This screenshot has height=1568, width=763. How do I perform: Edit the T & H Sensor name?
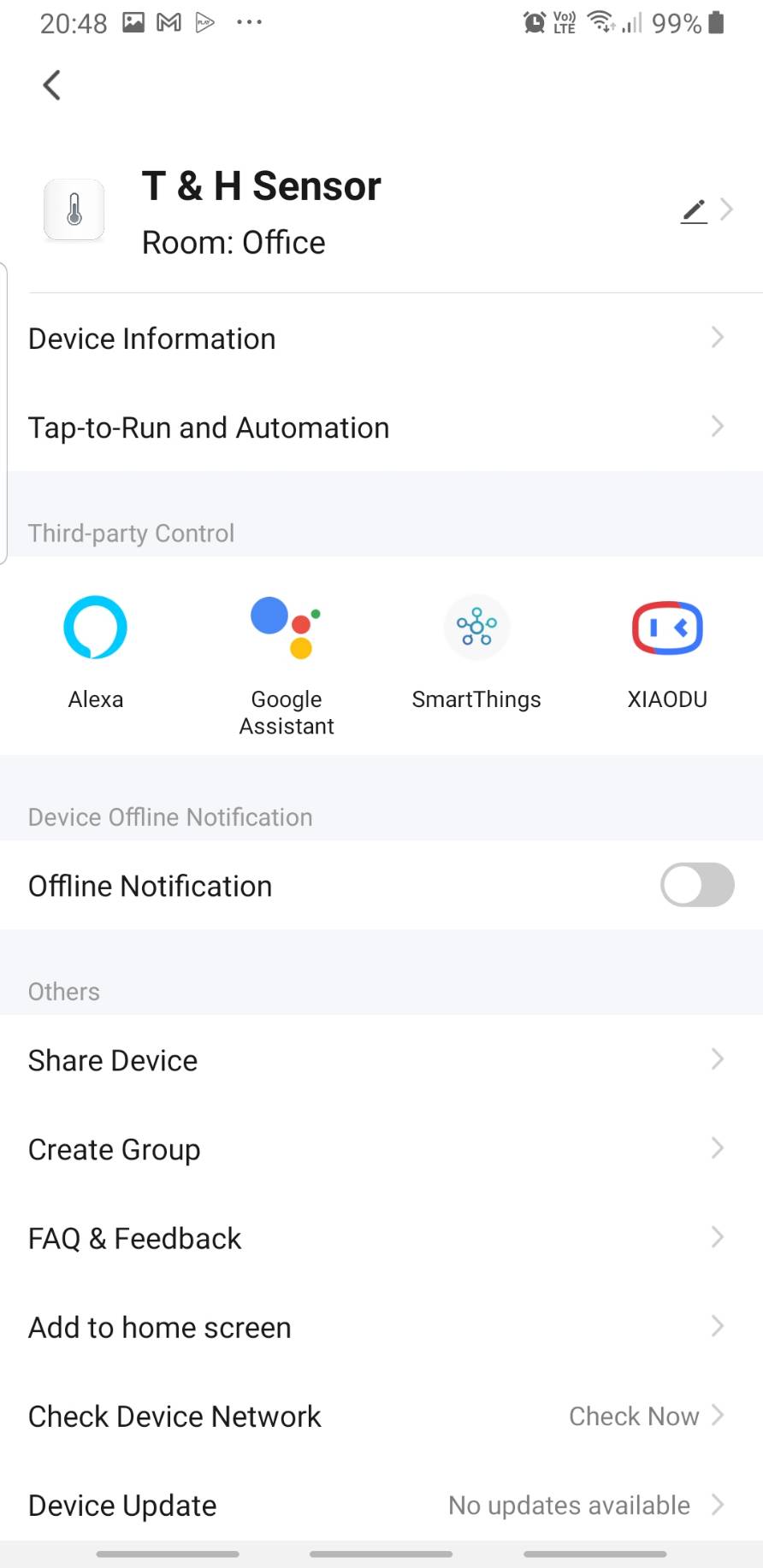tap(694, 210)
